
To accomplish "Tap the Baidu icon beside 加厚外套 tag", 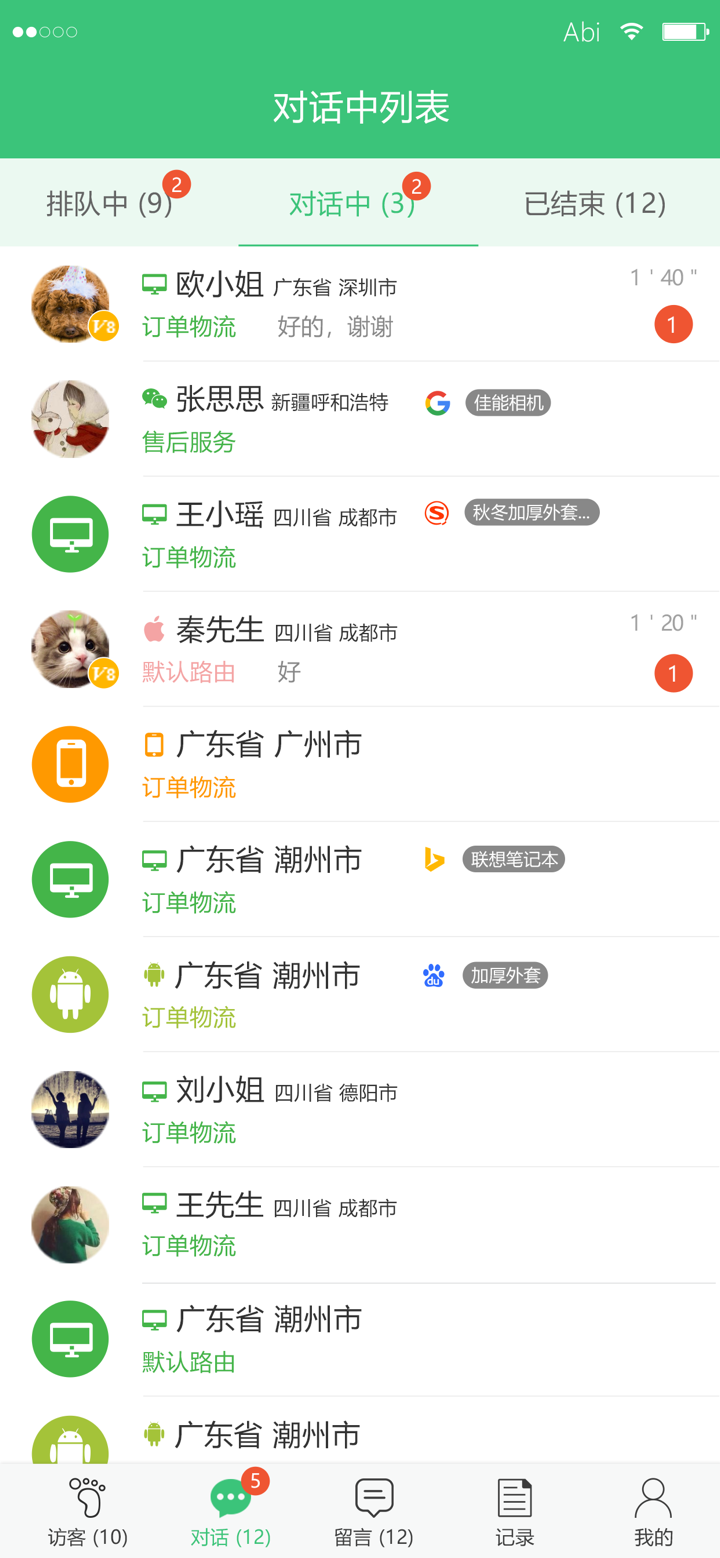I will pyautogui.click(x=433, y=973).
